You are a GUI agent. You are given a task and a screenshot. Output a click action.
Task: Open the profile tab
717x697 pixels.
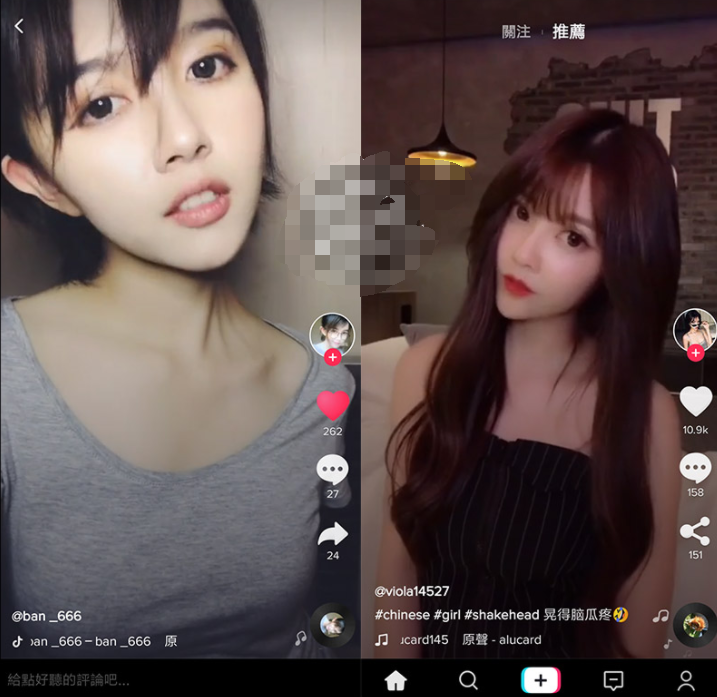(686, 680)
